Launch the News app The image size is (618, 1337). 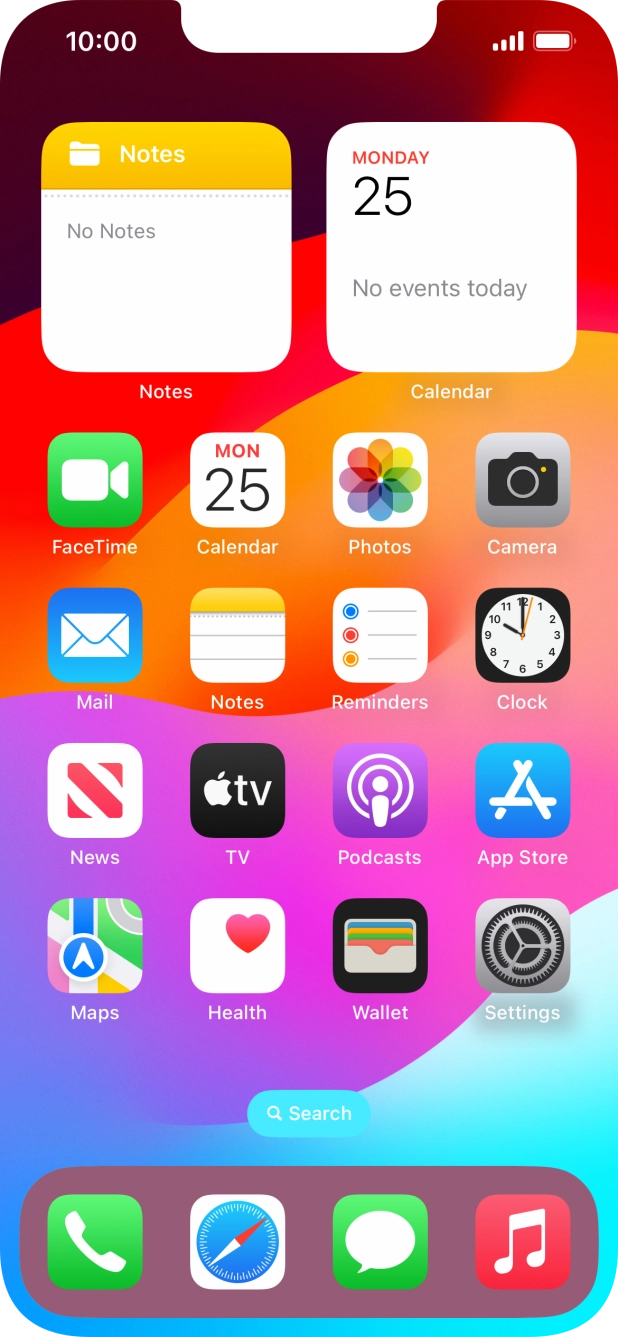95,790
